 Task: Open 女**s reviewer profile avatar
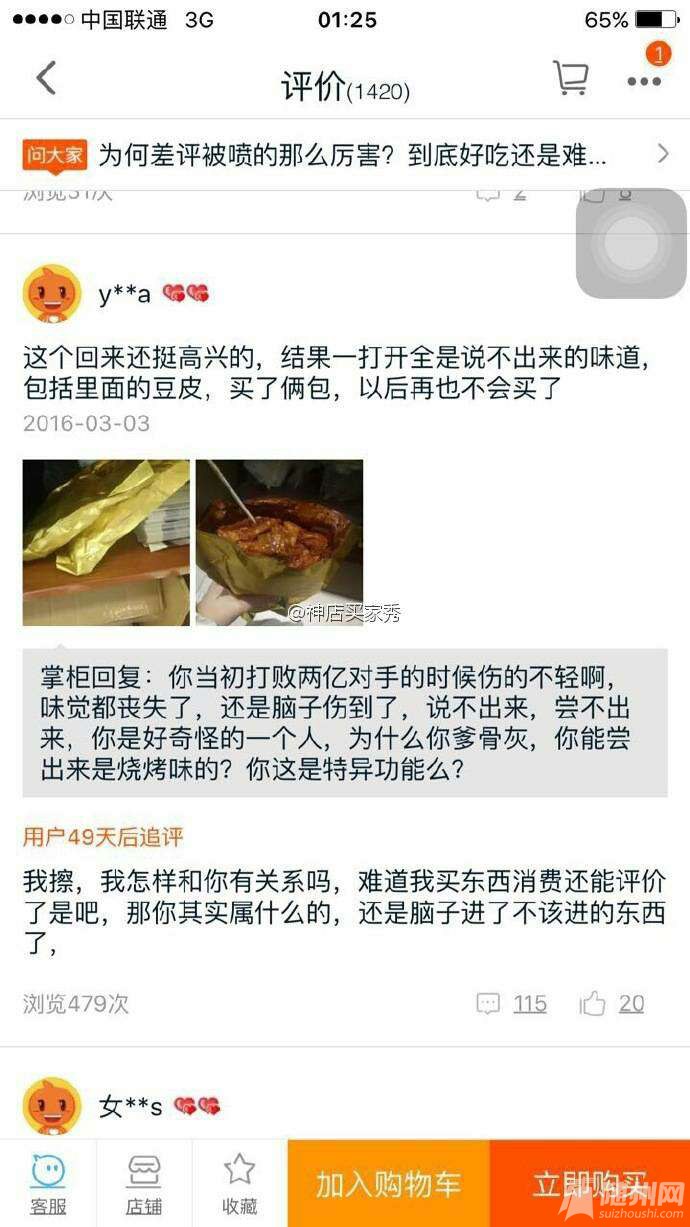coord(52,1105)
